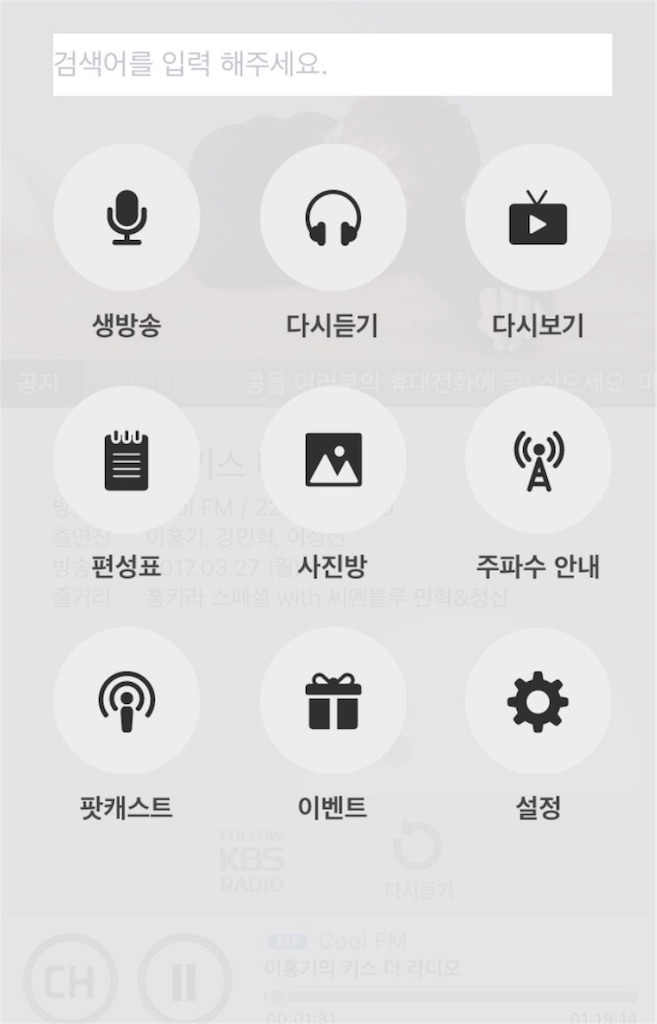Check 주파수 안내 frequency guide
The image size is (657, 1024).
point(538,460)
